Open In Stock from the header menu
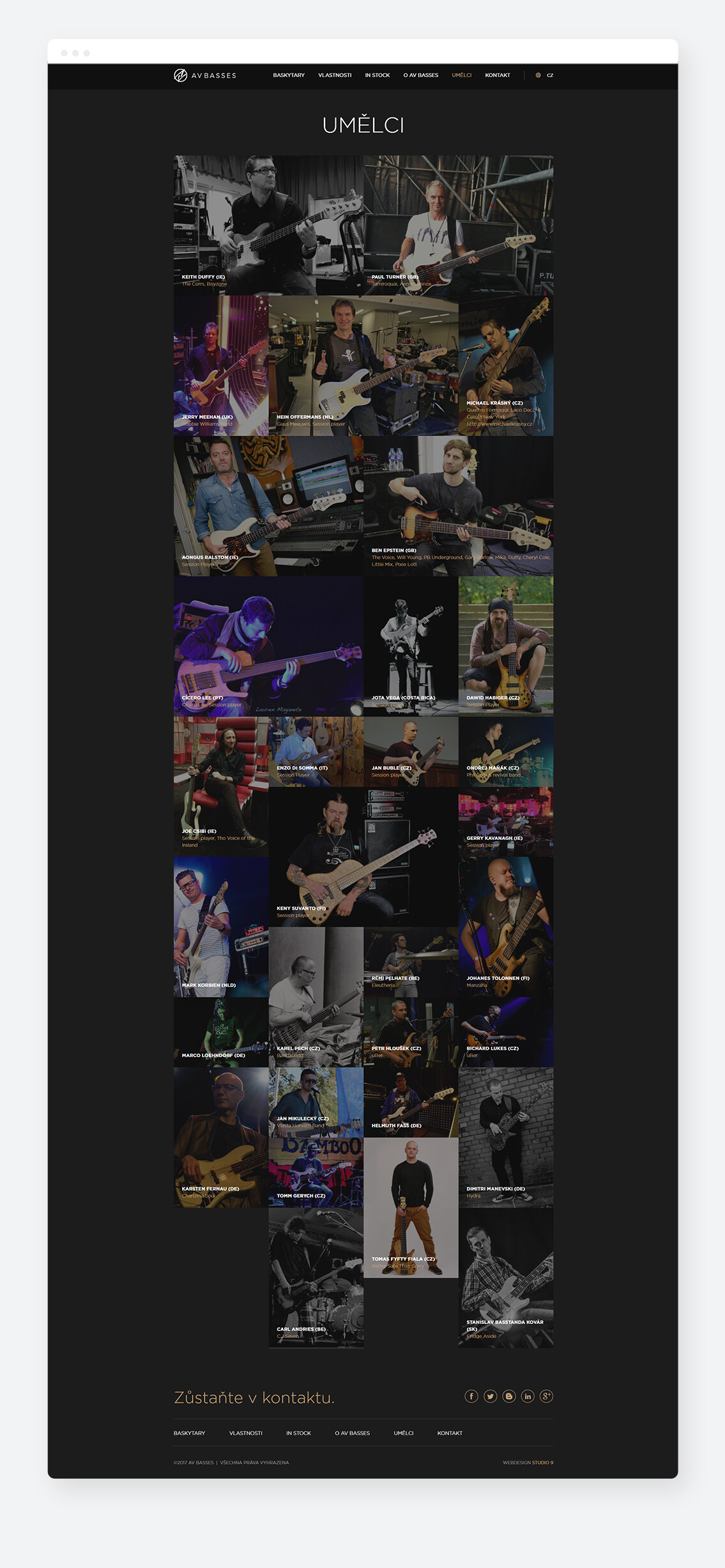Screen dimensions: 725x1568 377,75
